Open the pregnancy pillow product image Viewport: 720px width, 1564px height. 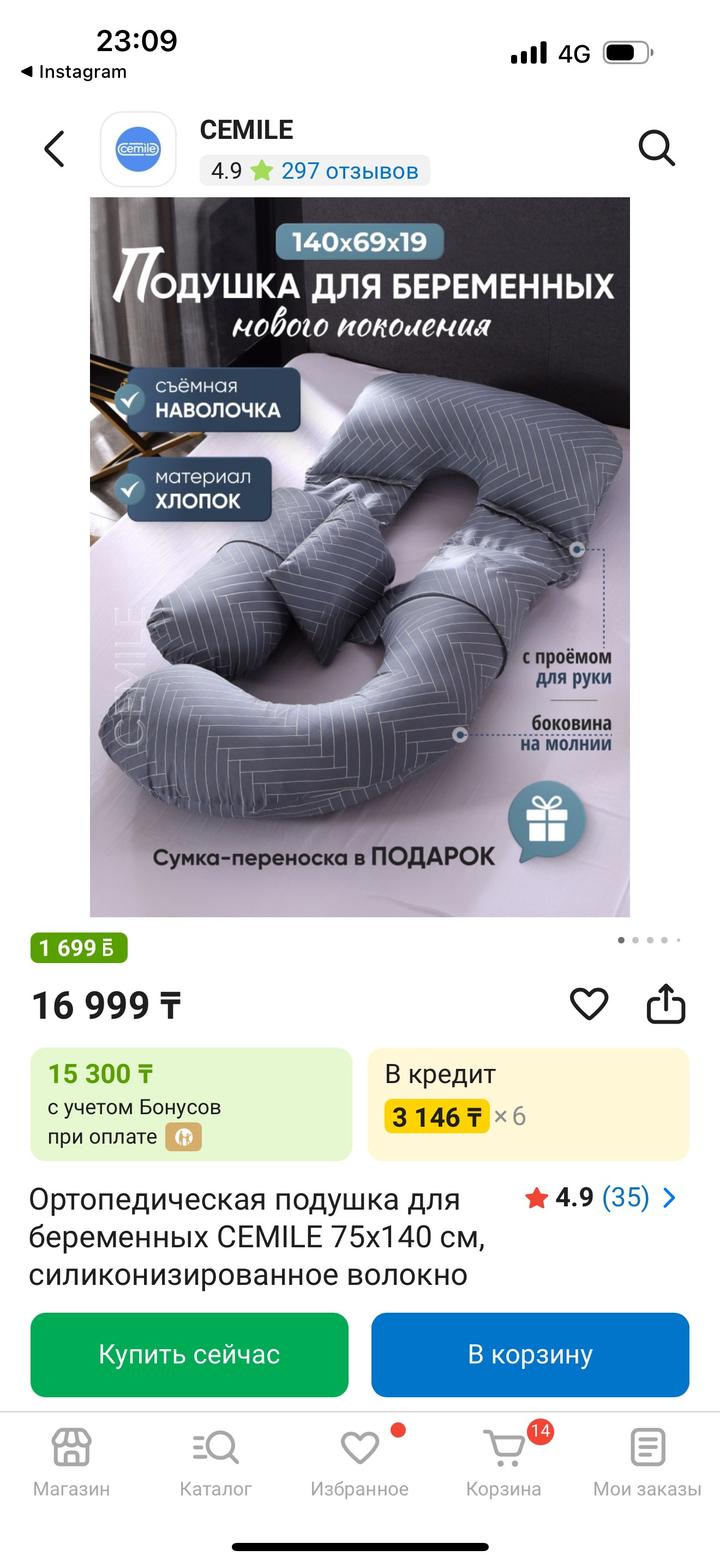[360, 556]
